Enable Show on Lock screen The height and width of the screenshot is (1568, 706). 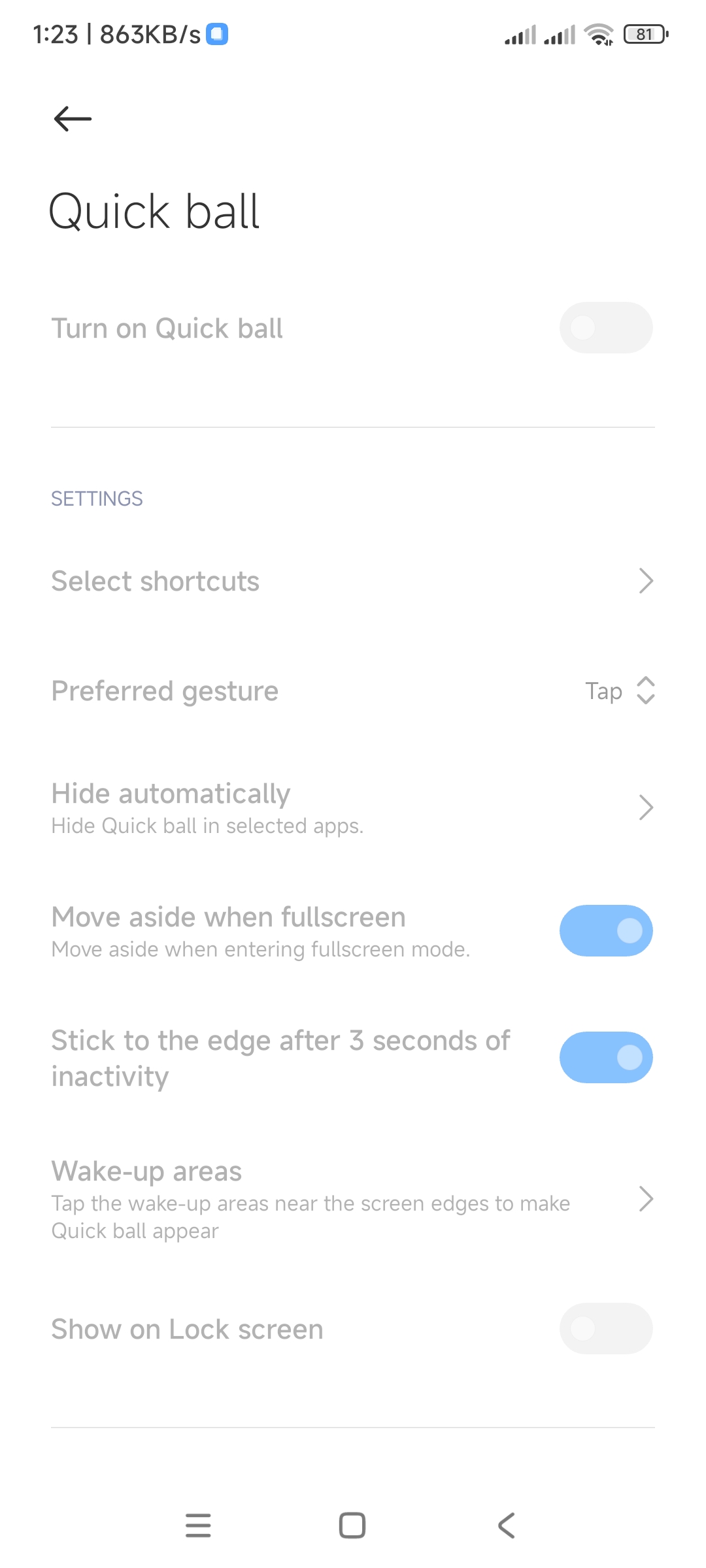tap(606, 1329)
